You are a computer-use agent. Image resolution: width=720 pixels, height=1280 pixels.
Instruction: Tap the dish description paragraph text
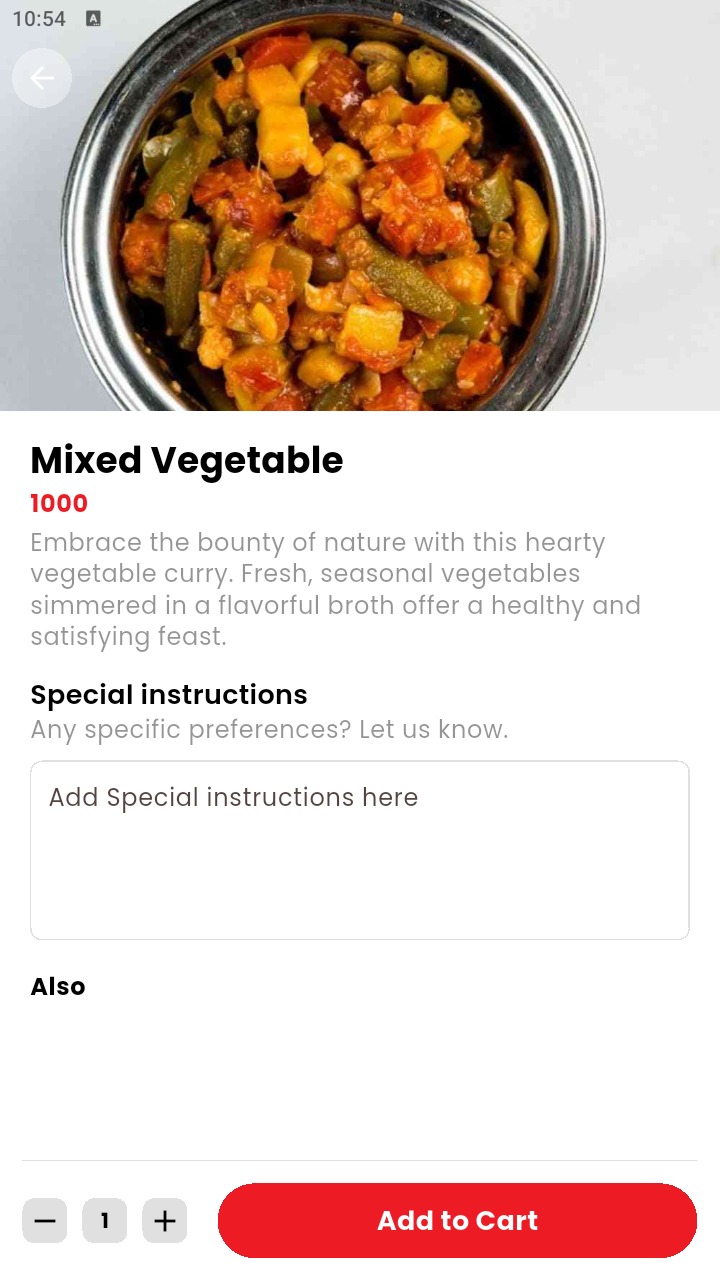pos(335,588)
